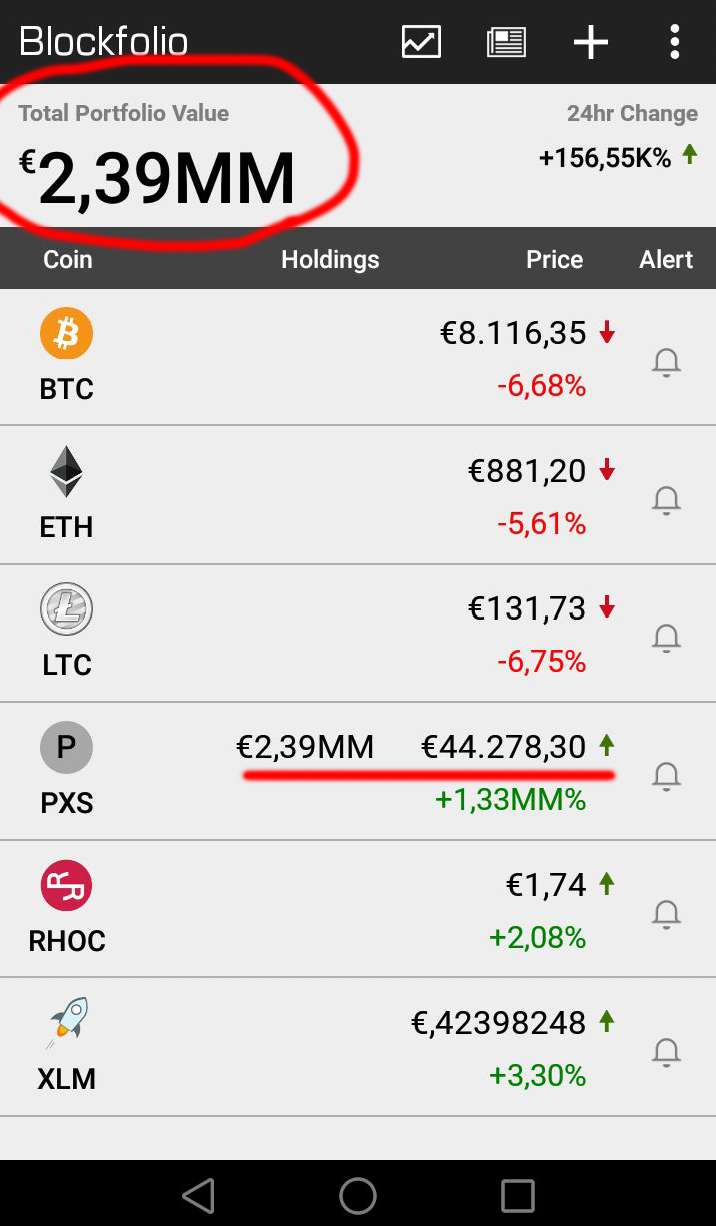This screenshot has height=1226, width=716.
Task: Go to the system home screen
Action: 358,1195
